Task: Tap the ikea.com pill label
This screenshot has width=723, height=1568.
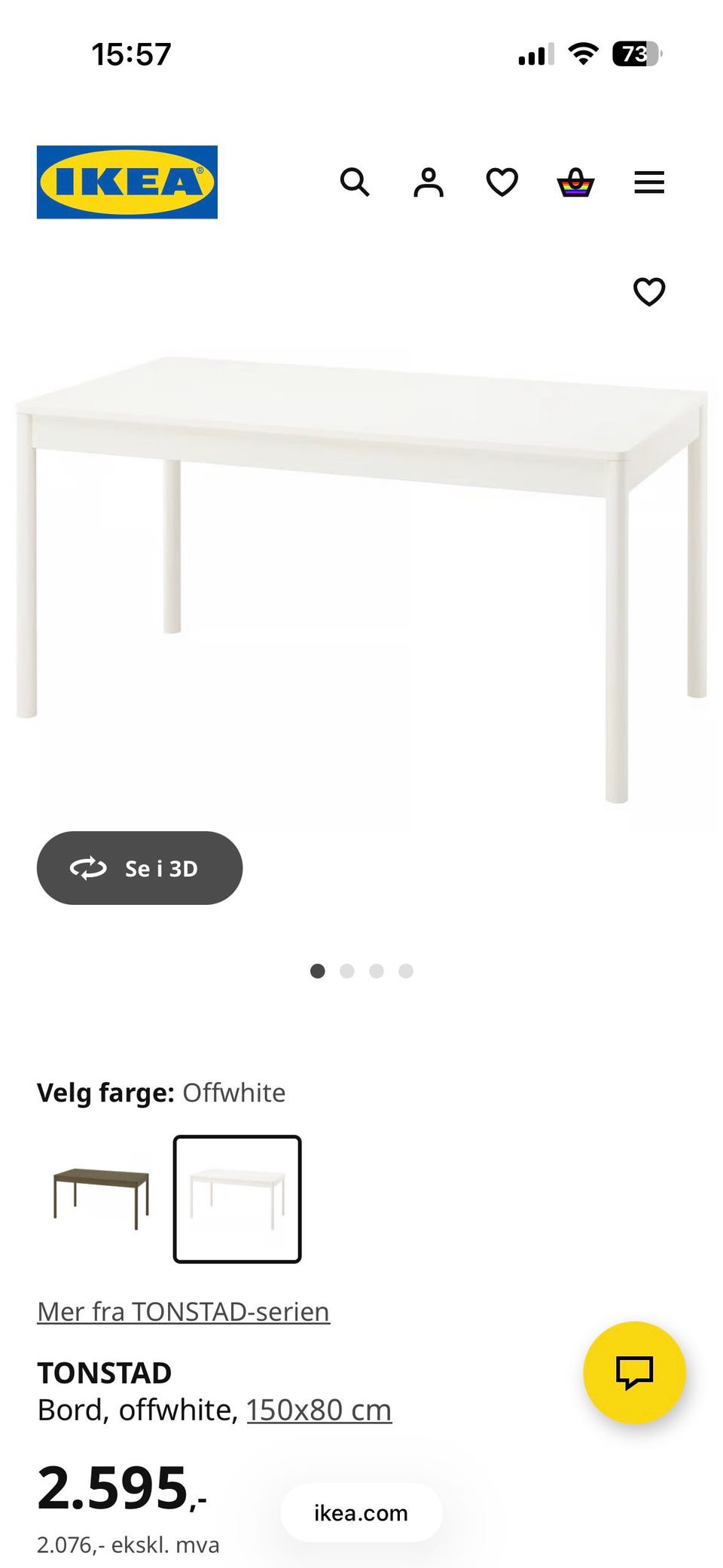Action: (359, 1512)
